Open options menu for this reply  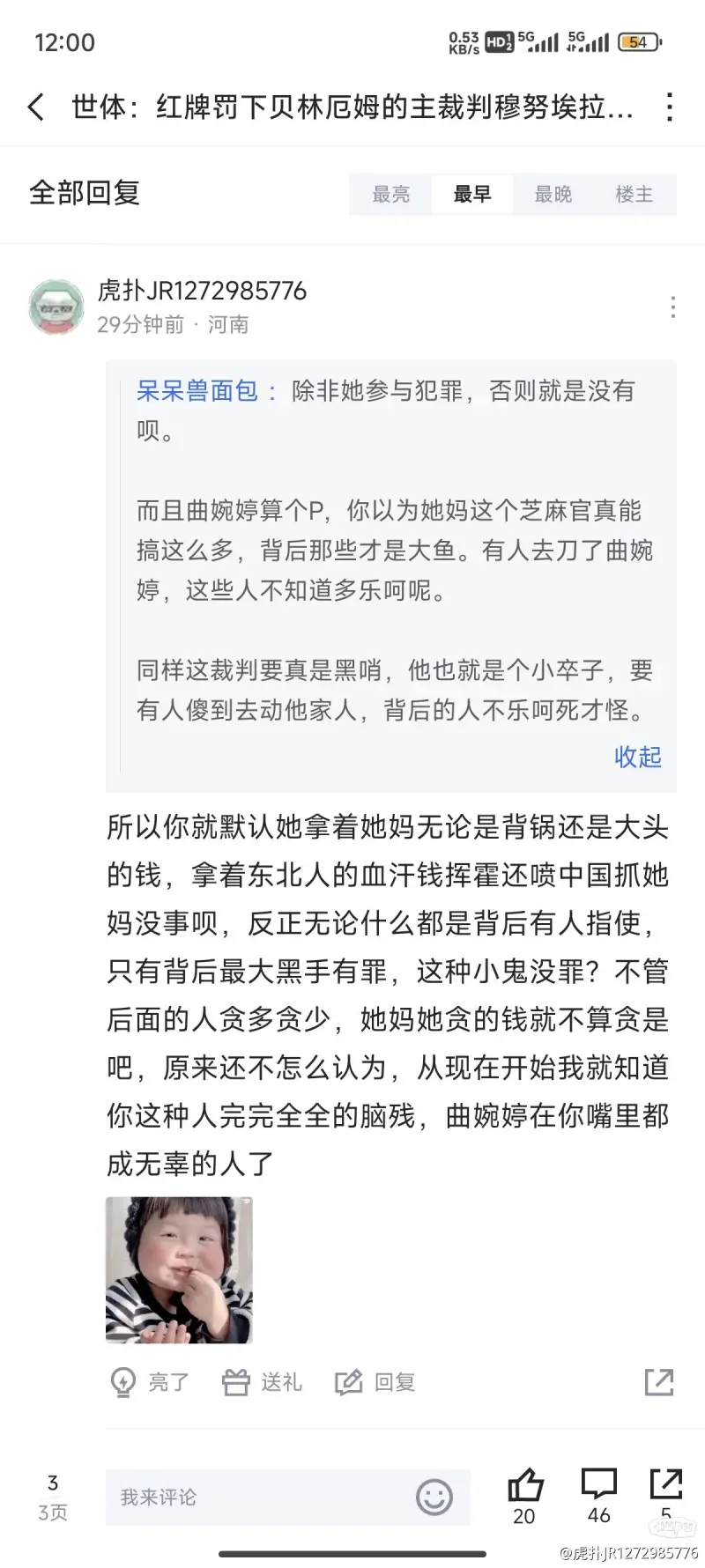click(x=672, y=307)
